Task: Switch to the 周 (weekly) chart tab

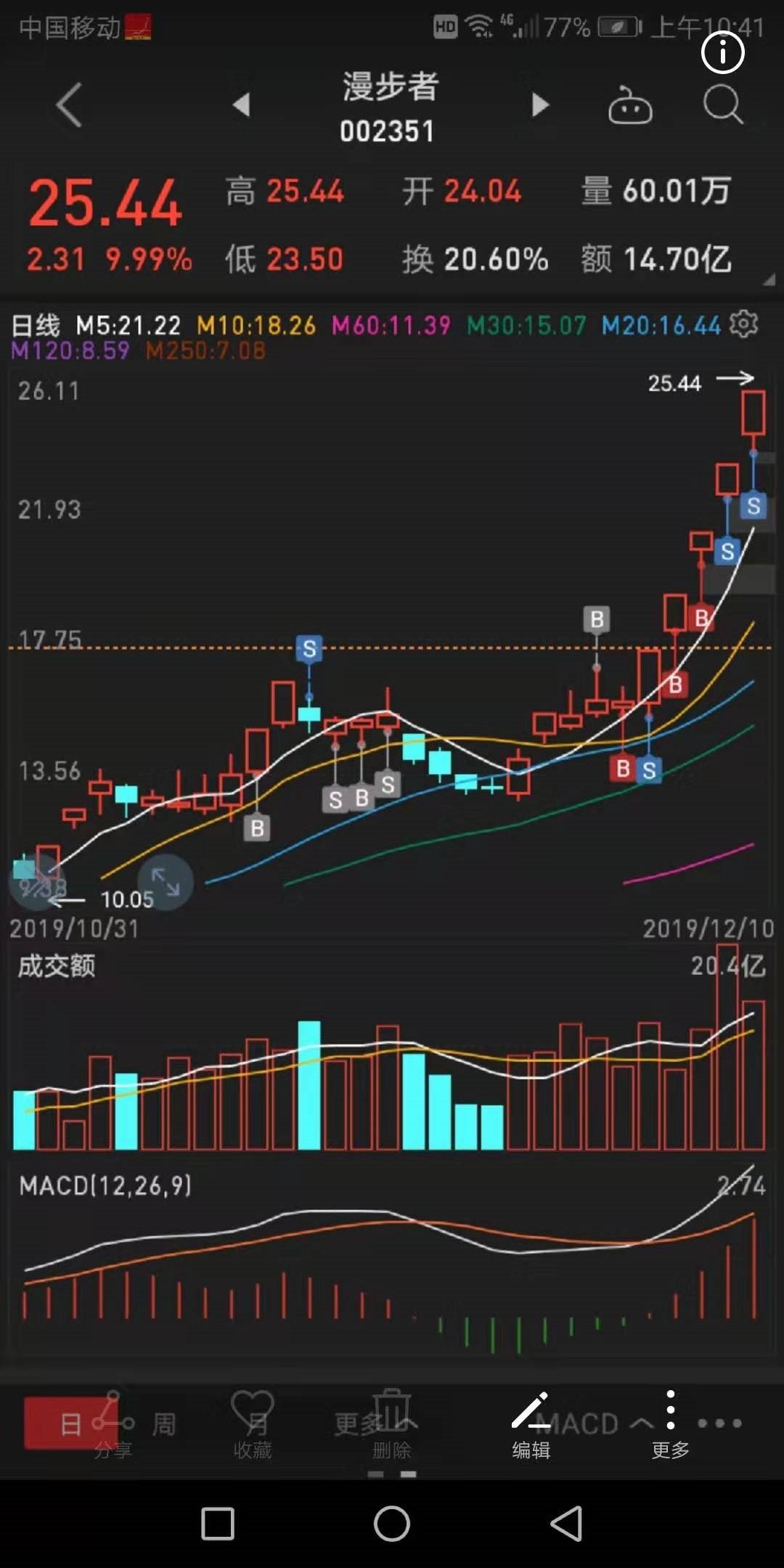Action: click(x=163, y=1421)
